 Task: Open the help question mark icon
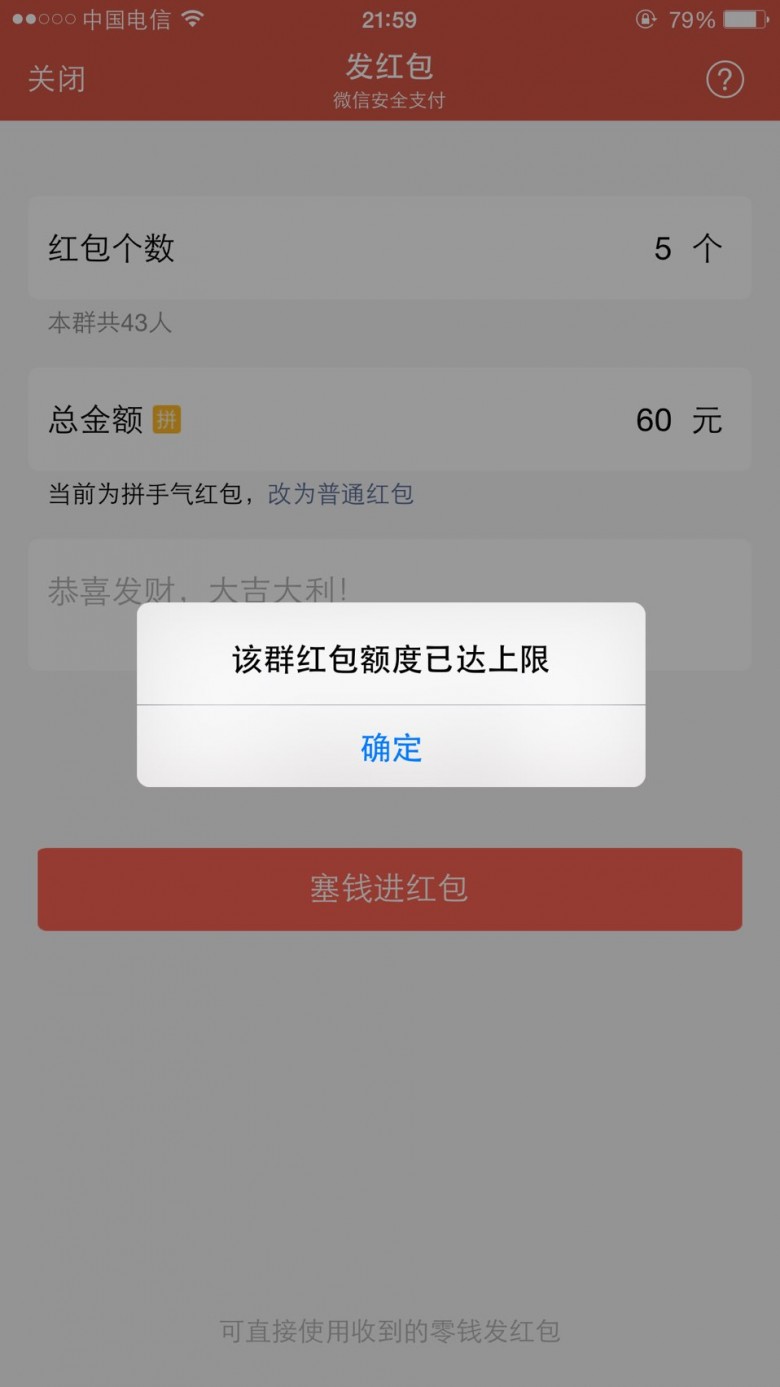click(x=725, y=79)
